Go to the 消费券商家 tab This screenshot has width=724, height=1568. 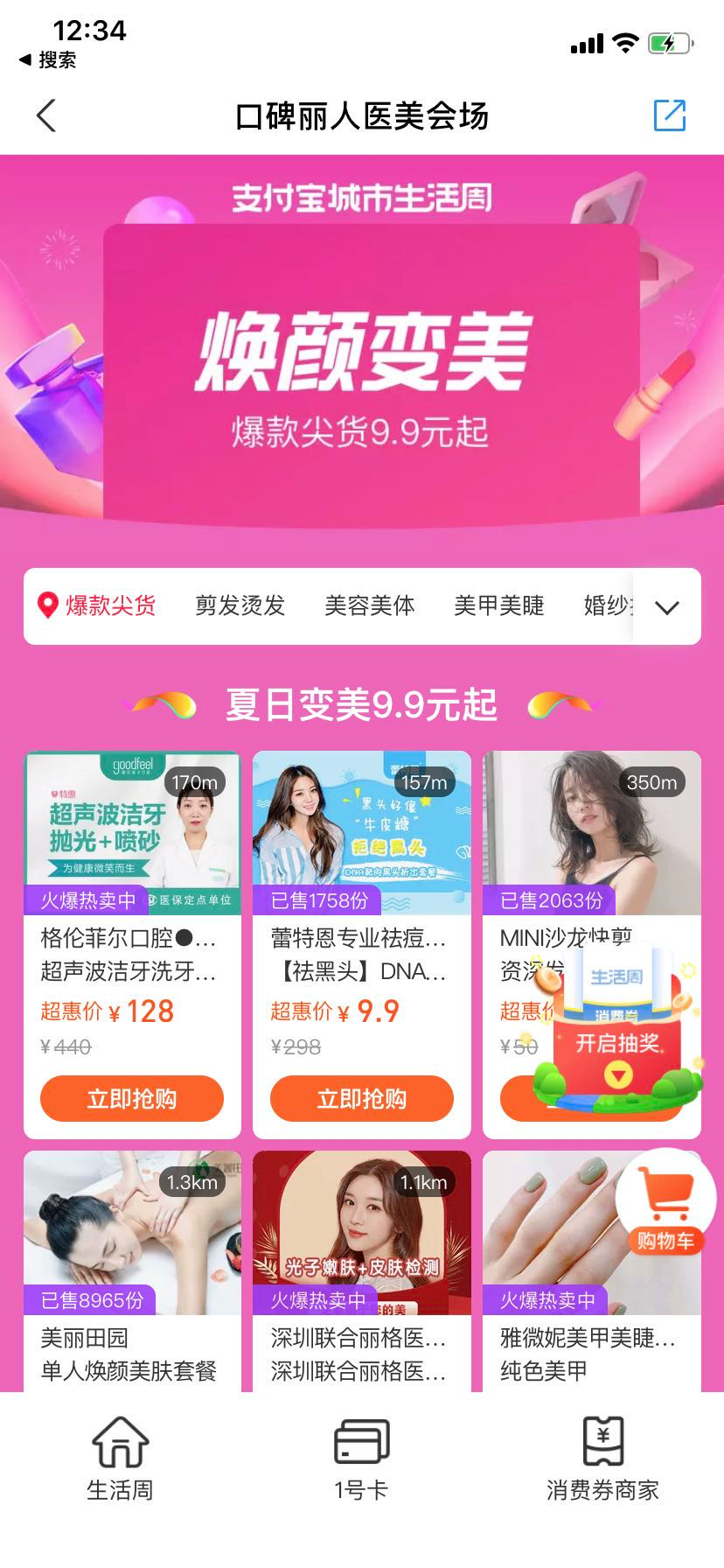click(602, 1458)
